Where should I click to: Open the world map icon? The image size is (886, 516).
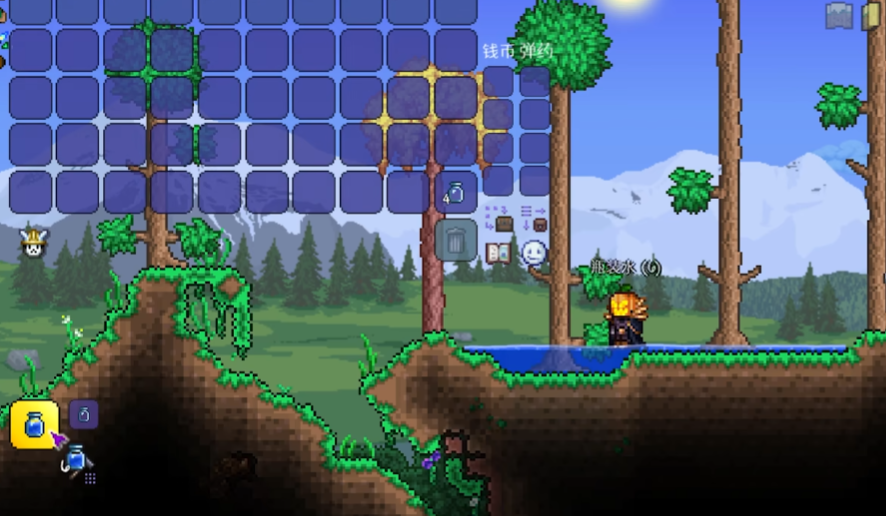pyautogui.click(x=839, y=15)
